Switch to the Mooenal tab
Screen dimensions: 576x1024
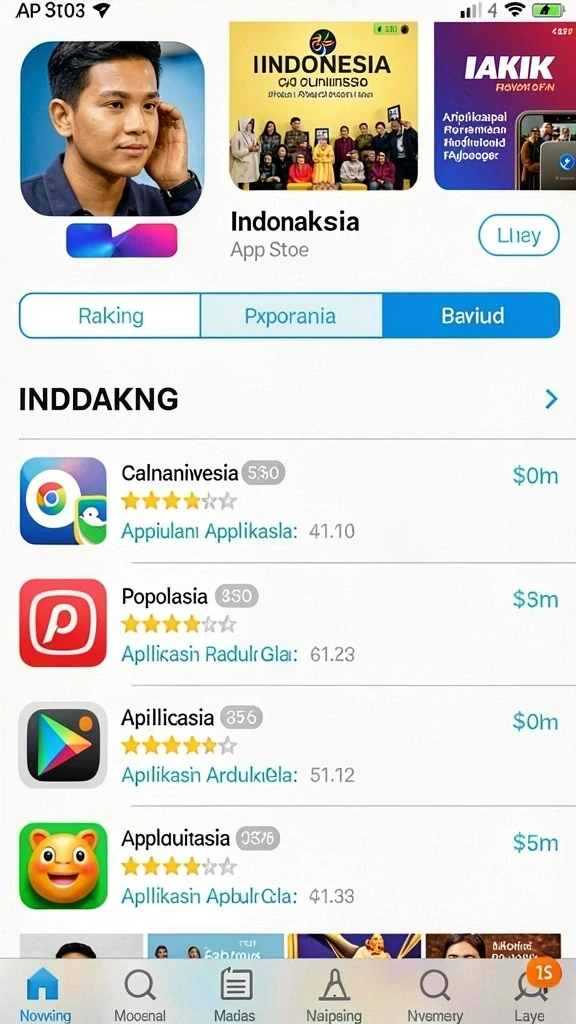tap(140, 993)
